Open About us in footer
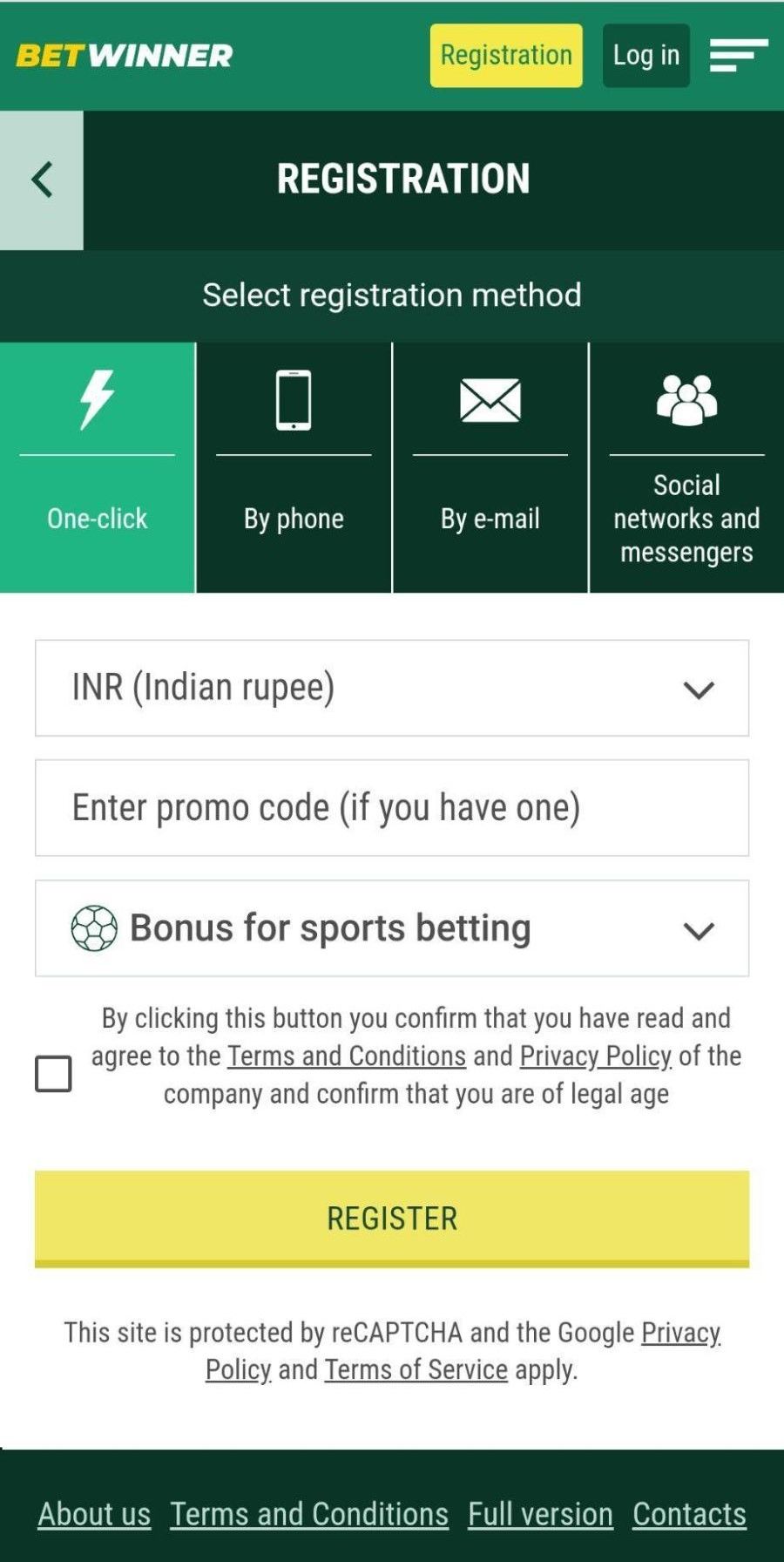Image resolution: width=784 pixels, height=1562 pixels. click(x=94, y=1514)
